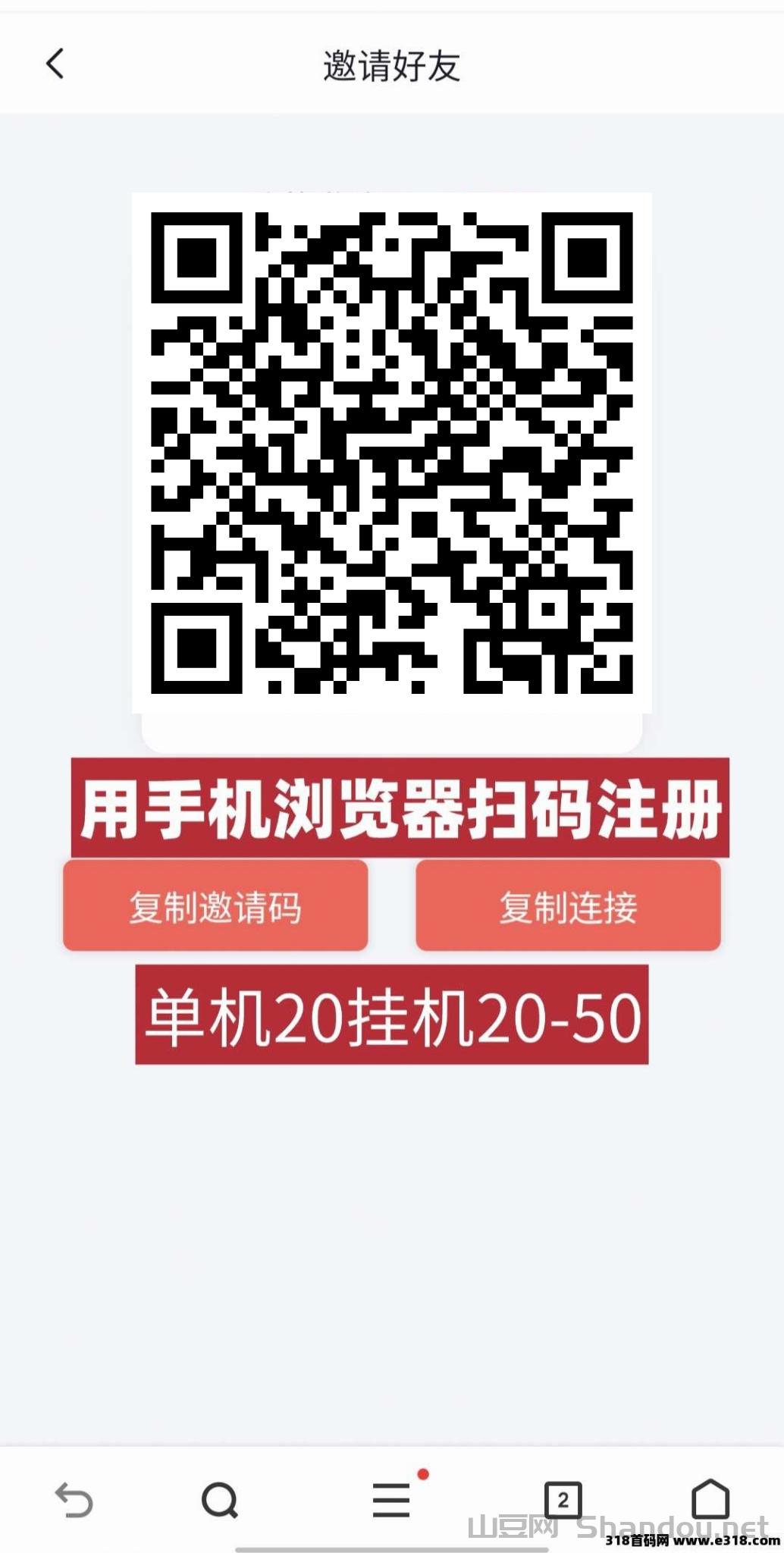
Task: Tap the horizontal scrollbar at the screen bottom
Action: (x=392, y=1549)
